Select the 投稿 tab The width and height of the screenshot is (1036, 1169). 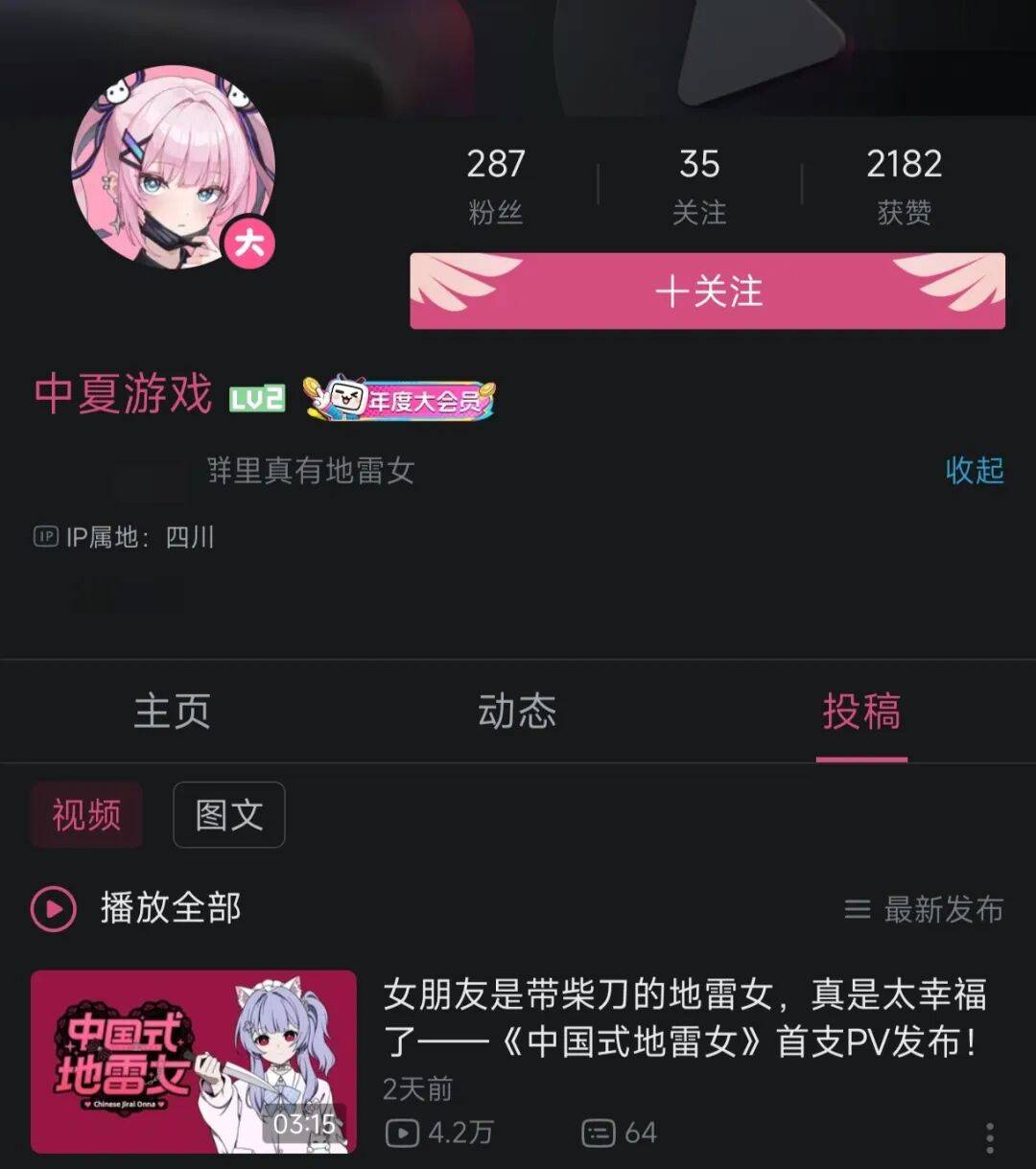click(x=860, y=712)
